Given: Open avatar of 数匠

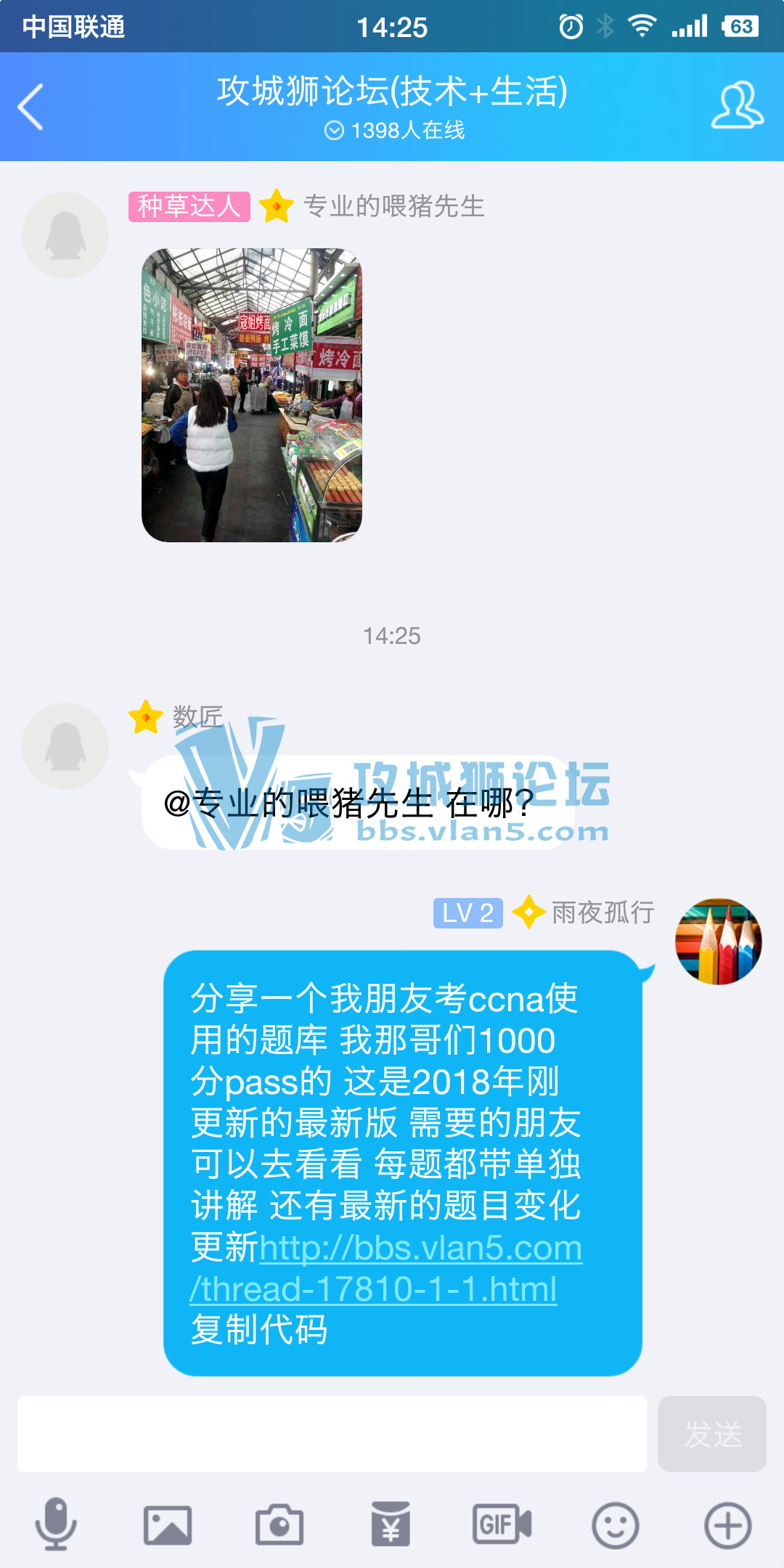Looking at the screenshot, I should 65,746.
